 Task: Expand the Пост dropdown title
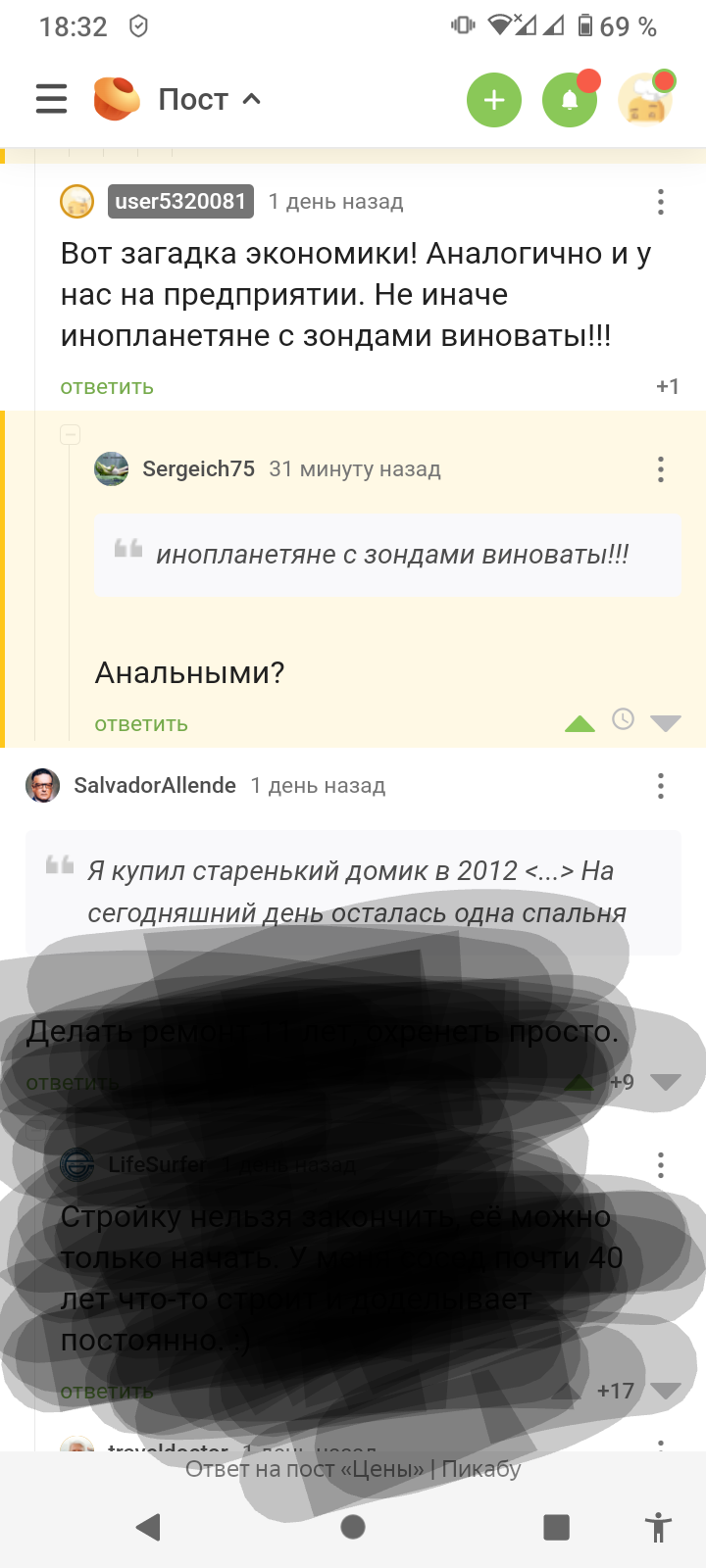point(209,99)
